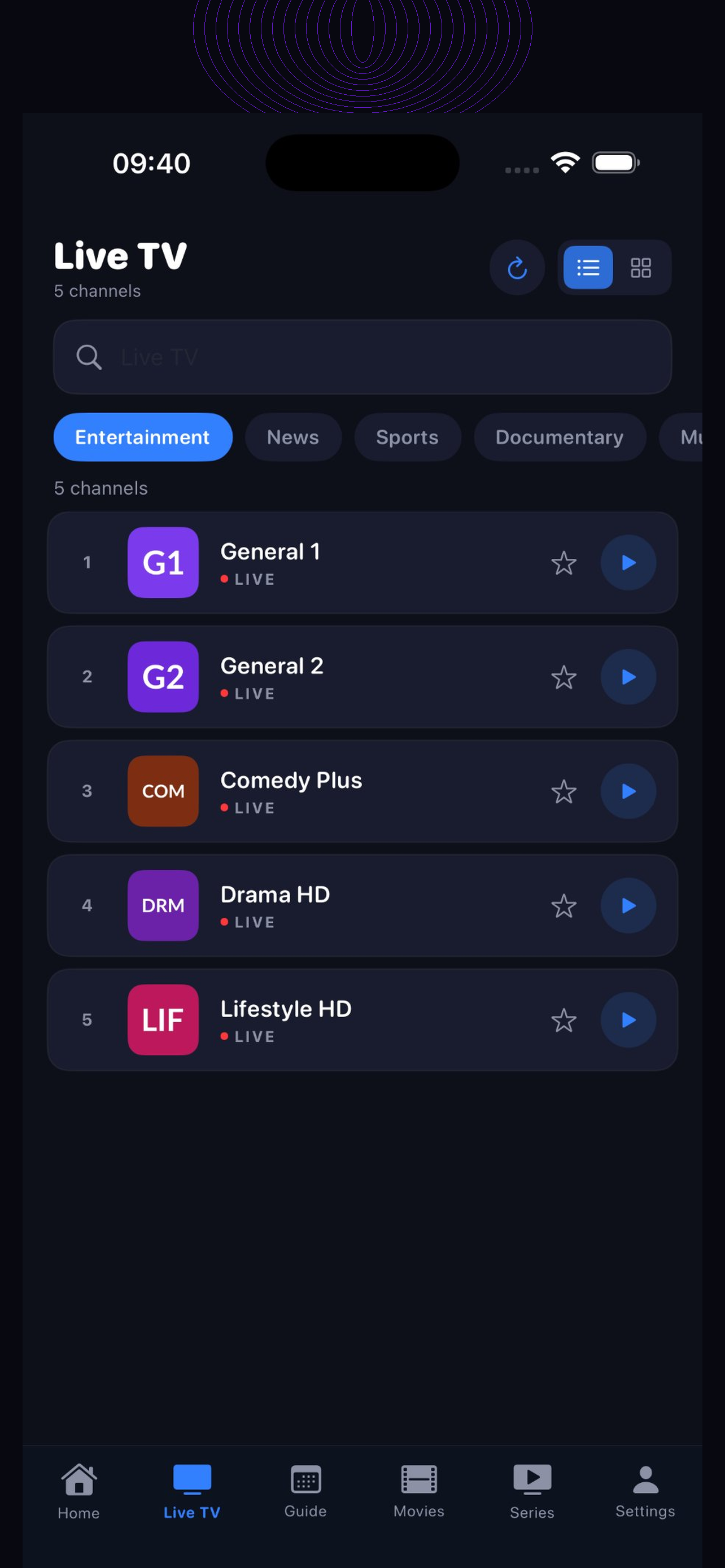Start playback of Comedy Plus

click(628, 791)
